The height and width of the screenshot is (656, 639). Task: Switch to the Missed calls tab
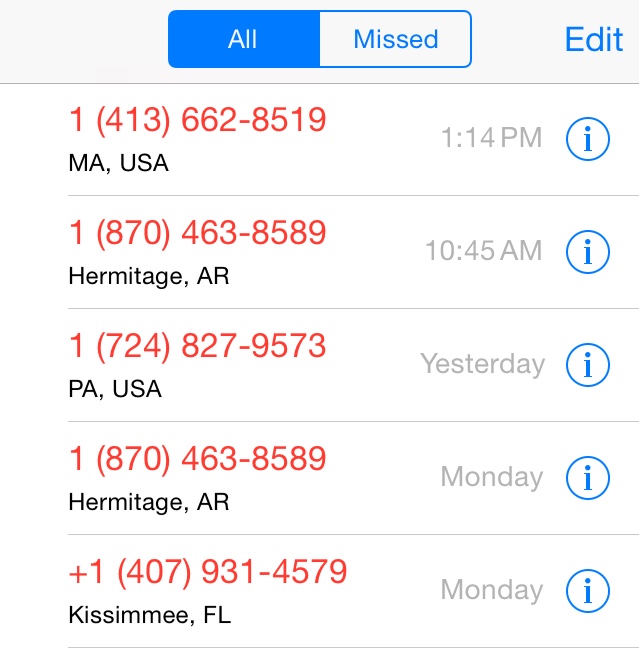pyautogui.click(x=395, y=40)
